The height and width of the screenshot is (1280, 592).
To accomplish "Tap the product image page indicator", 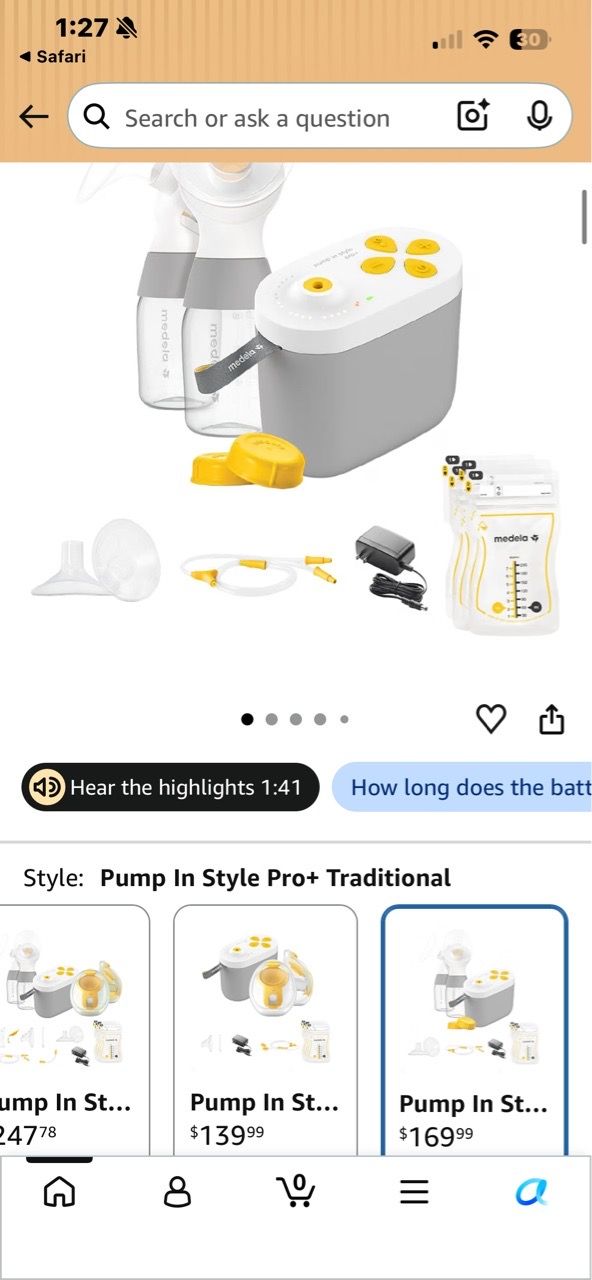I will [x=295, y=719].
